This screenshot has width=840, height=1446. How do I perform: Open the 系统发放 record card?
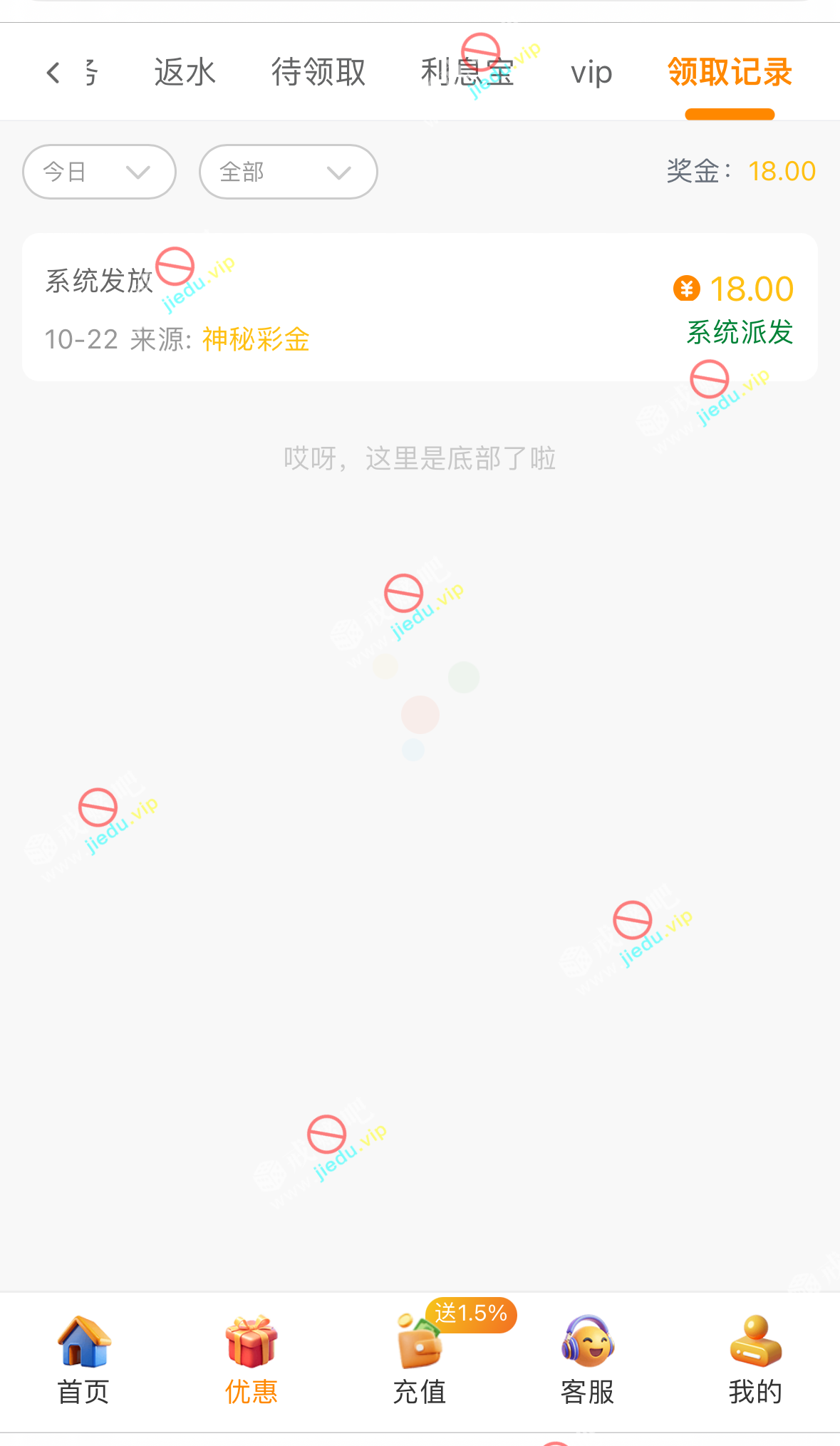(420, 307)
